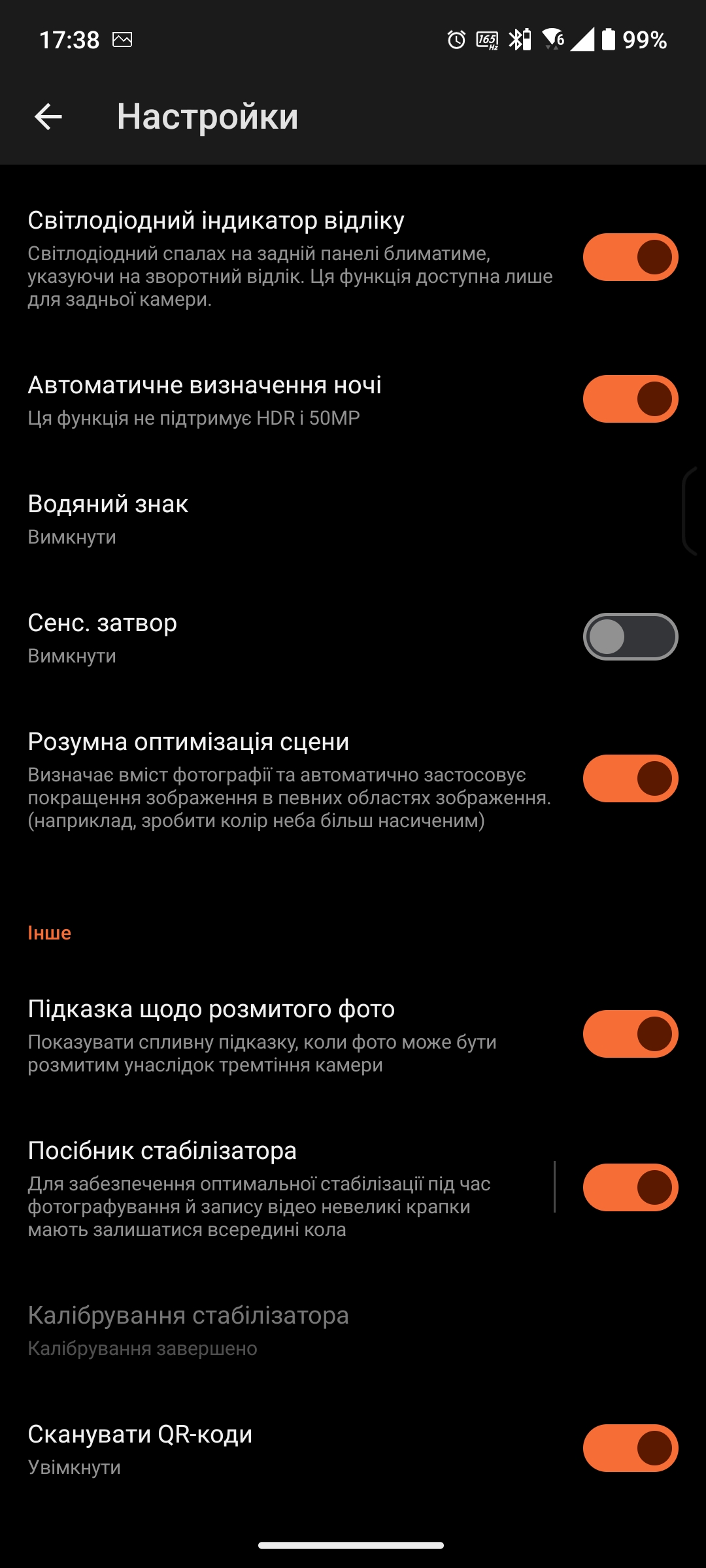Turn off Розумна оптимізація сцени

(630, 778)
